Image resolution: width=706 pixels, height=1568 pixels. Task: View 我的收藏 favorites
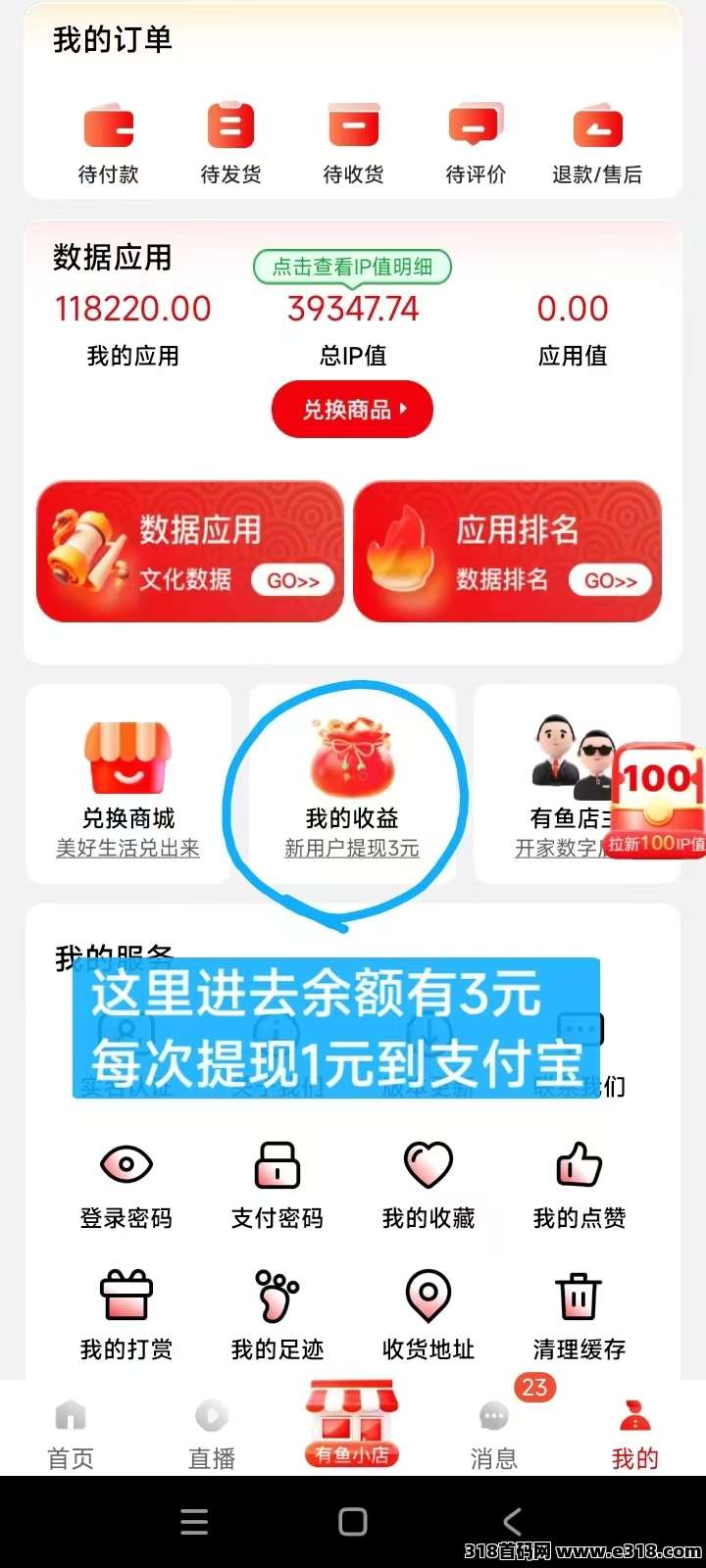point(429,1185)
